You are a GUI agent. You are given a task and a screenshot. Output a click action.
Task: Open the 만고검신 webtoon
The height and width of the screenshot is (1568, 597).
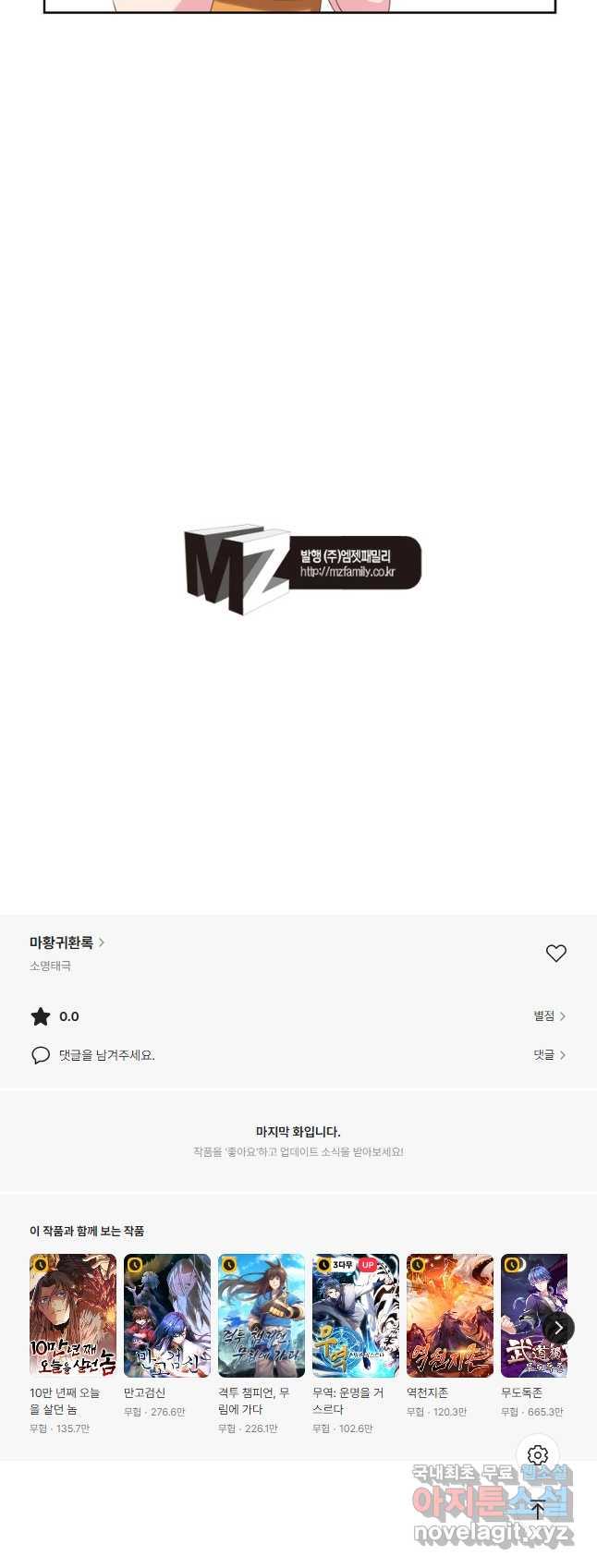167,1315
